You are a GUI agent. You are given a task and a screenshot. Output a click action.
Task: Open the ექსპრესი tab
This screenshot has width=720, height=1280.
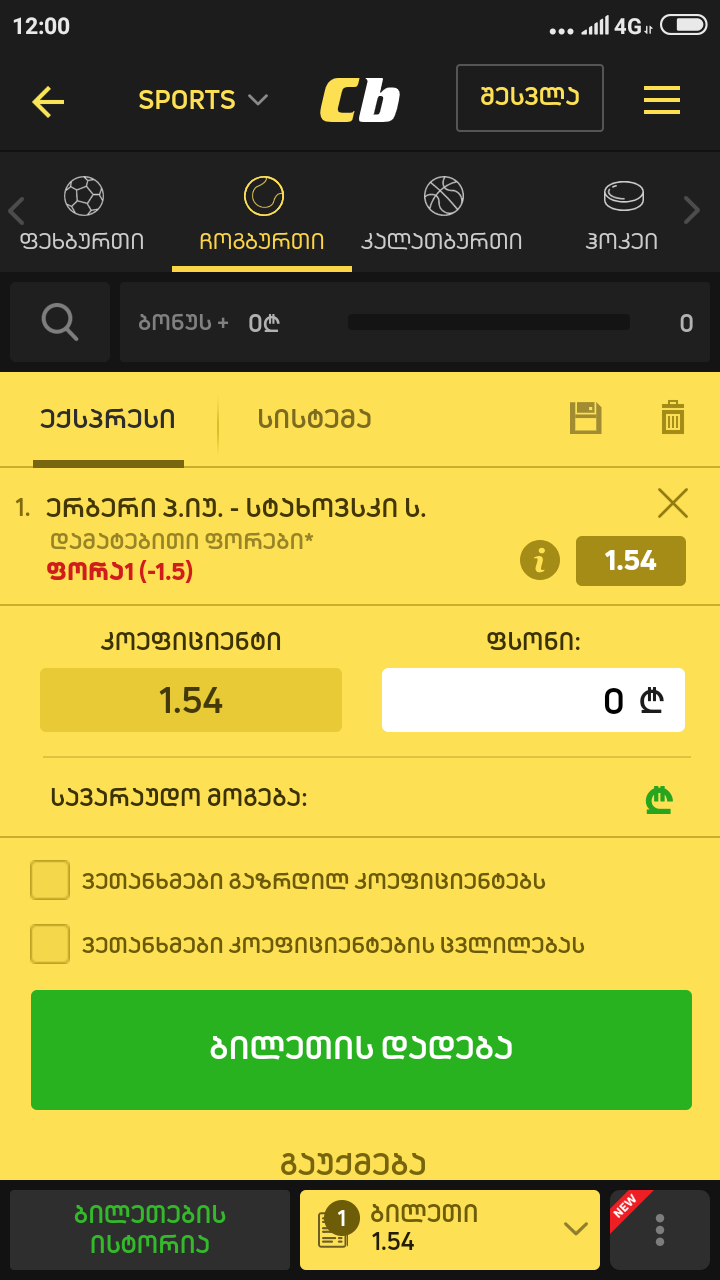pos(108,419)
